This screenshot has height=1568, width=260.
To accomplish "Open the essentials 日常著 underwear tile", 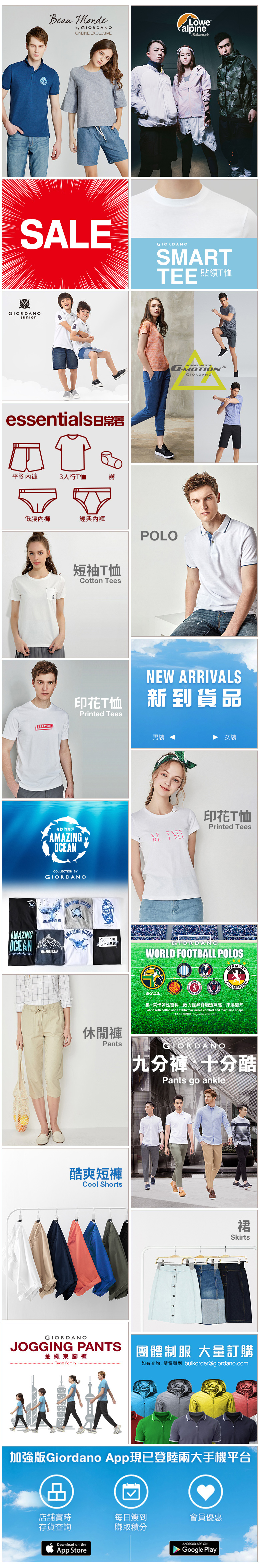I will (65, 465).
